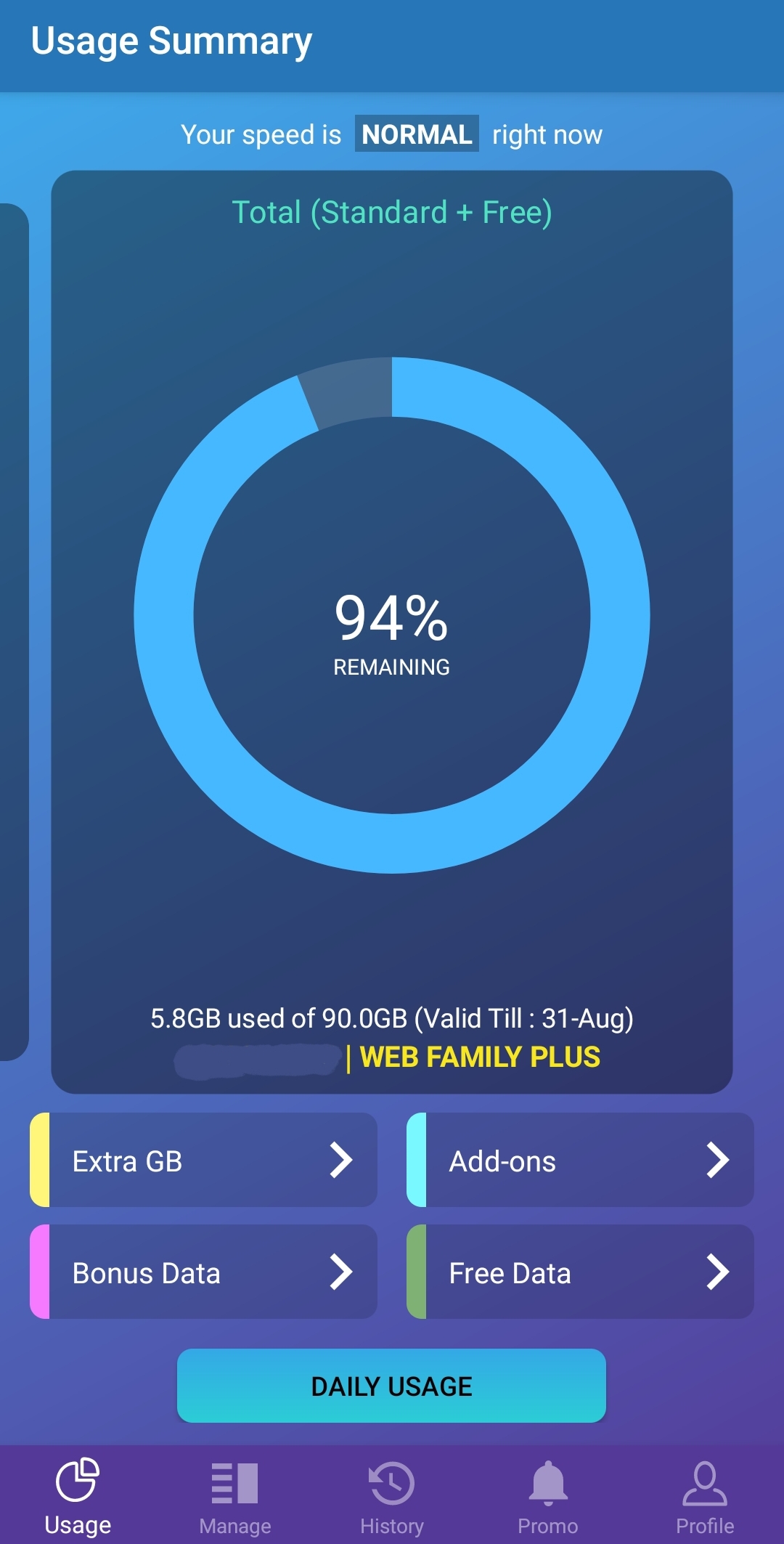Go to the Profile tab
The image size is (784, 1544).
point(705,1496)
